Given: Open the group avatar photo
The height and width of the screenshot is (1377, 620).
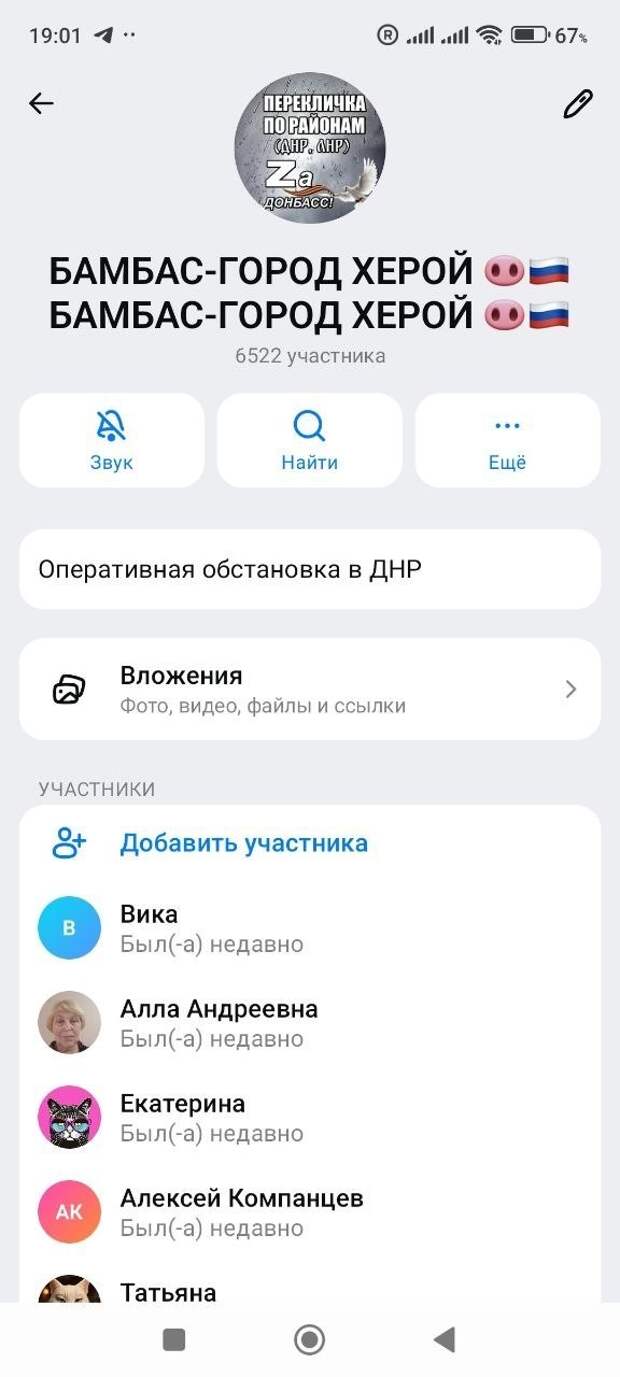Looking at the screenshot, I should [x=310, y=148].
